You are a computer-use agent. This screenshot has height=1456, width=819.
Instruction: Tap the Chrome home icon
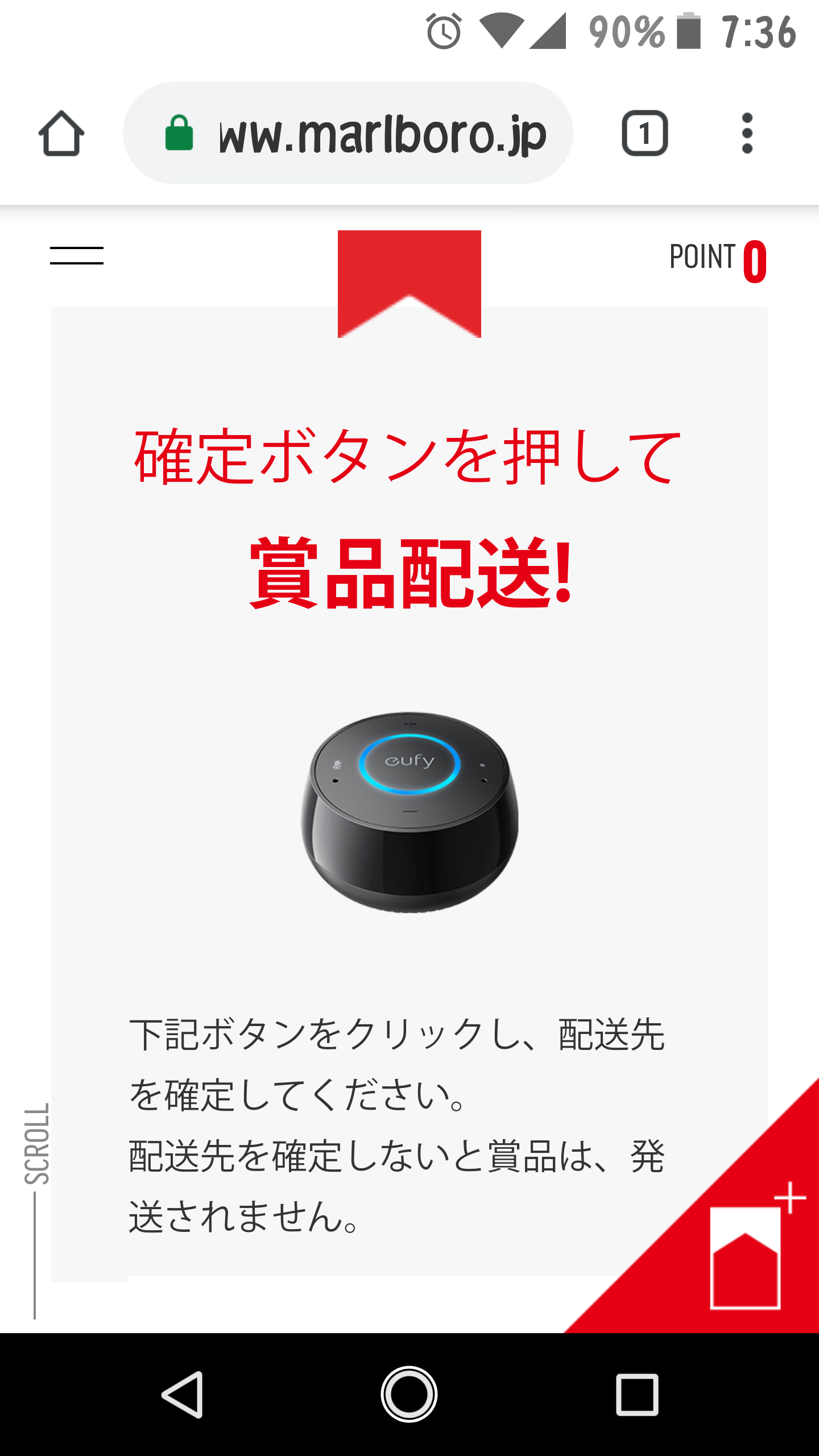point(61,134)
